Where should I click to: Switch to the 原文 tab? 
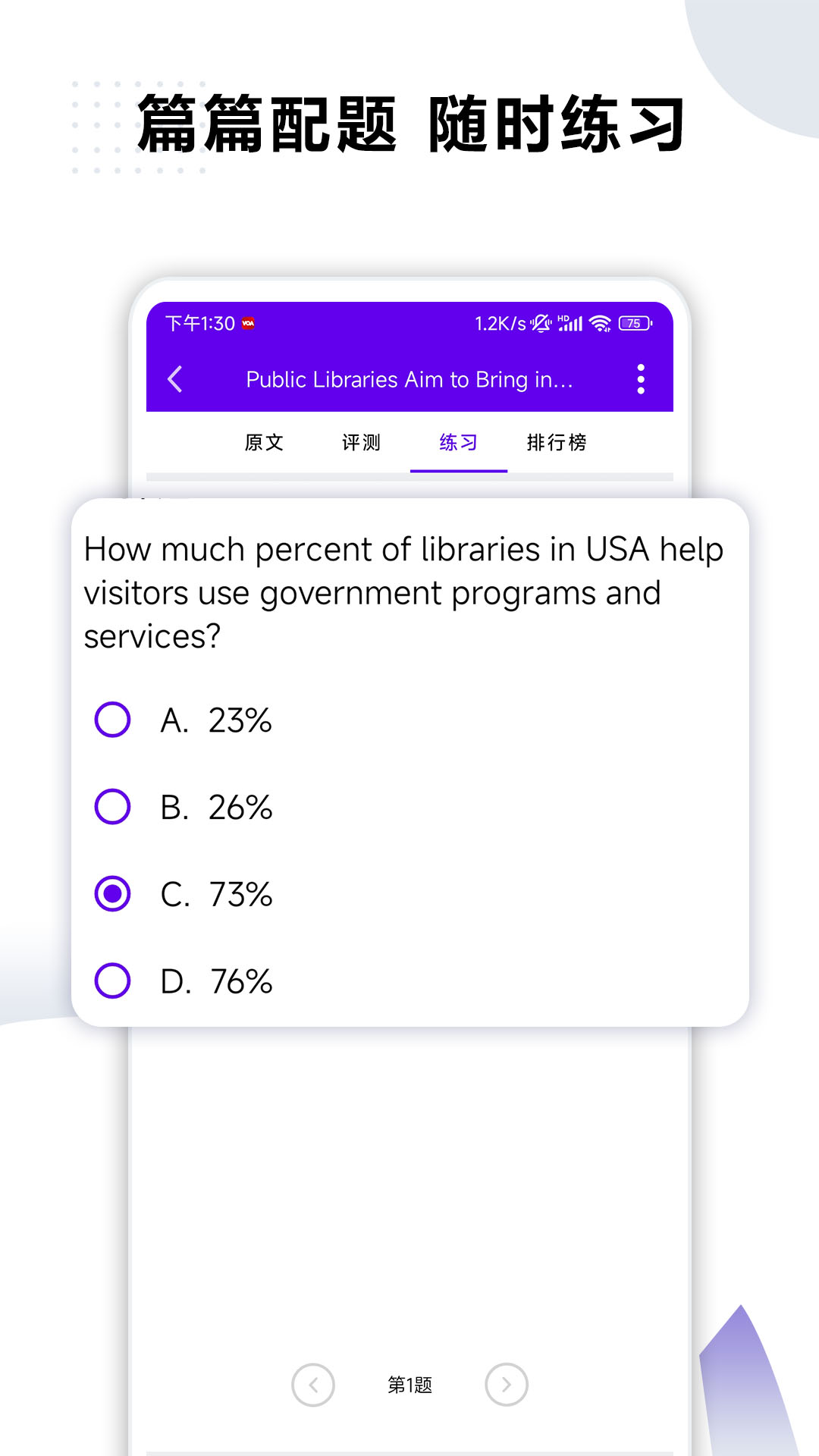[262, 442]
